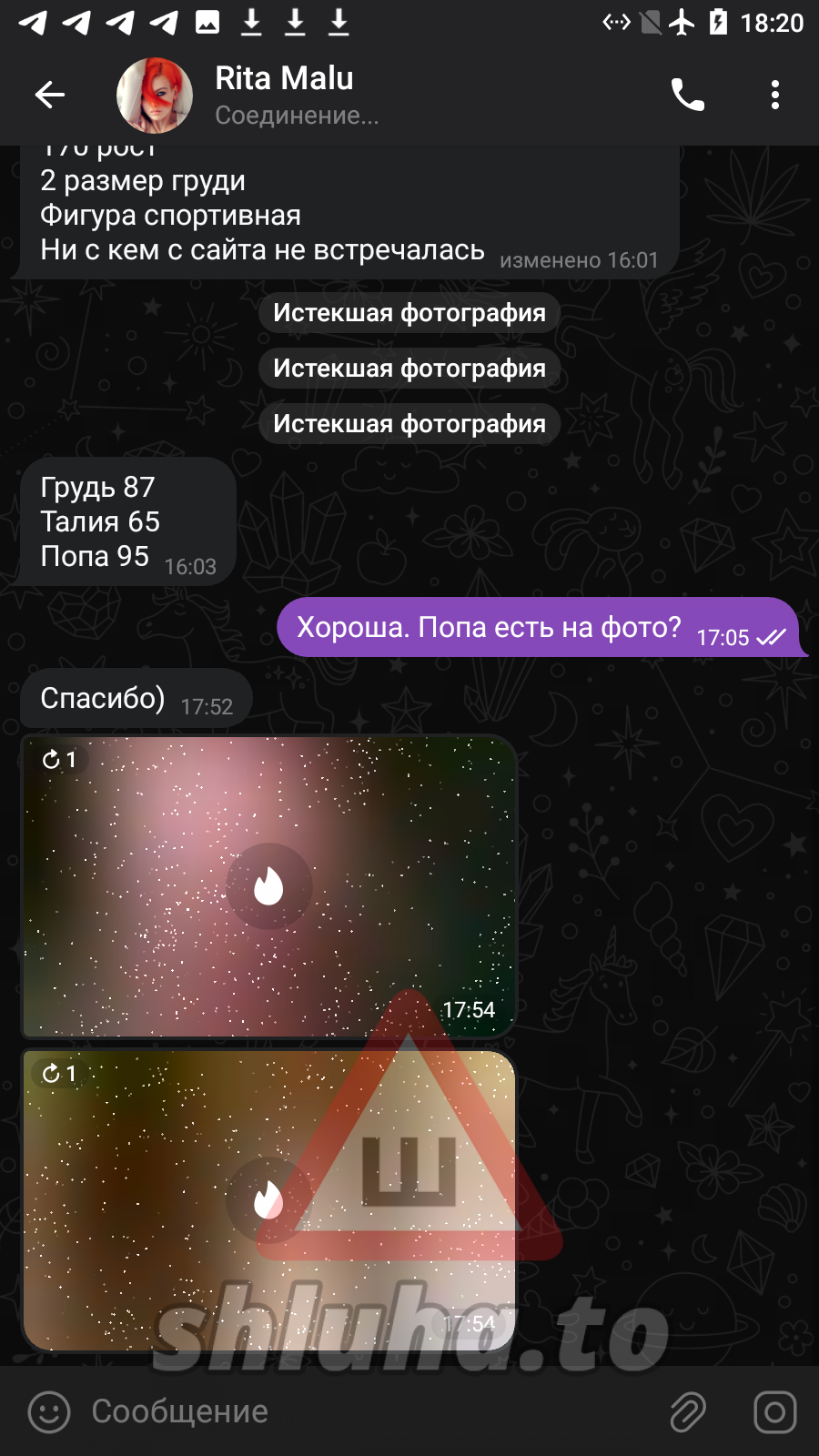Open the camera round-video button
The height and width of the screenshot is (1456, 819).
coord(774,1412)
